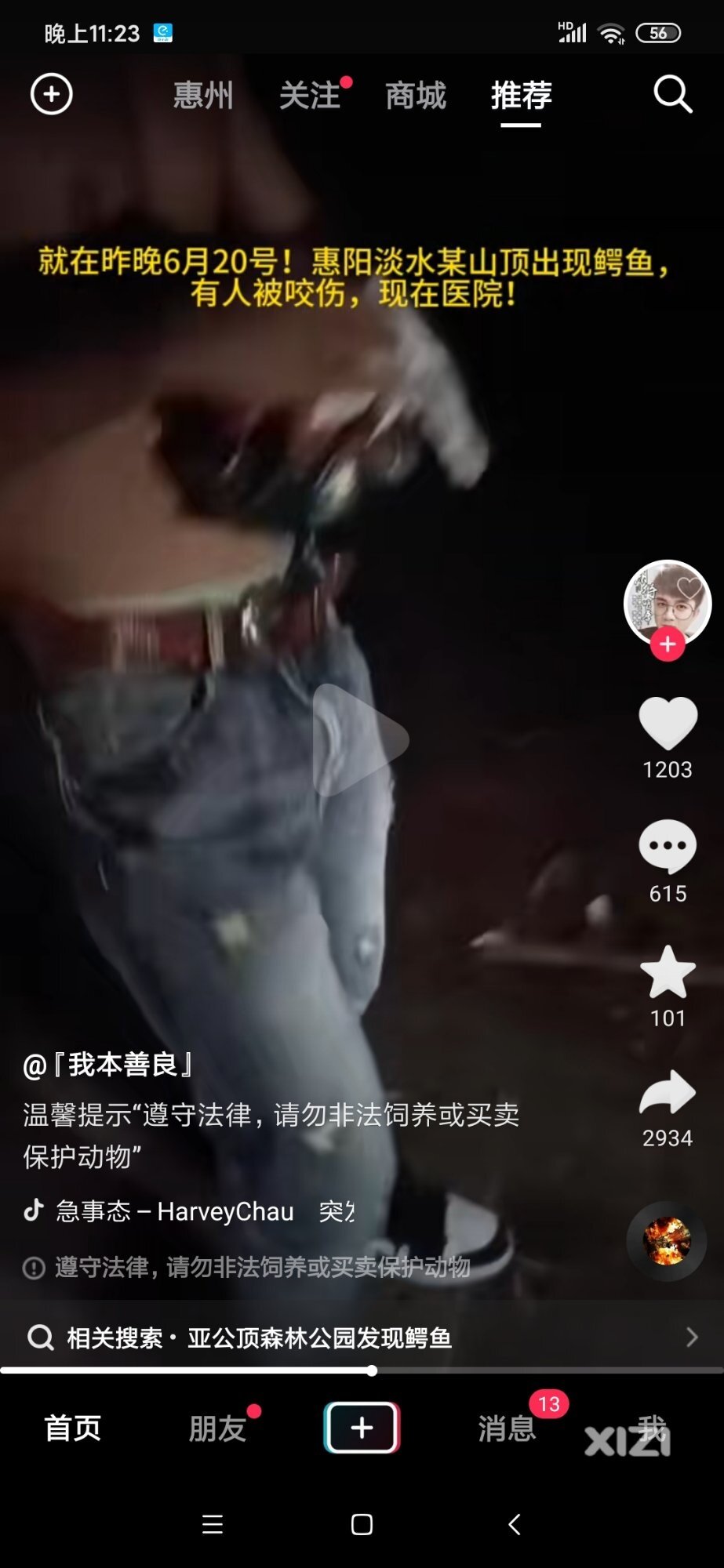Like this video with the heart

[668, 723]
